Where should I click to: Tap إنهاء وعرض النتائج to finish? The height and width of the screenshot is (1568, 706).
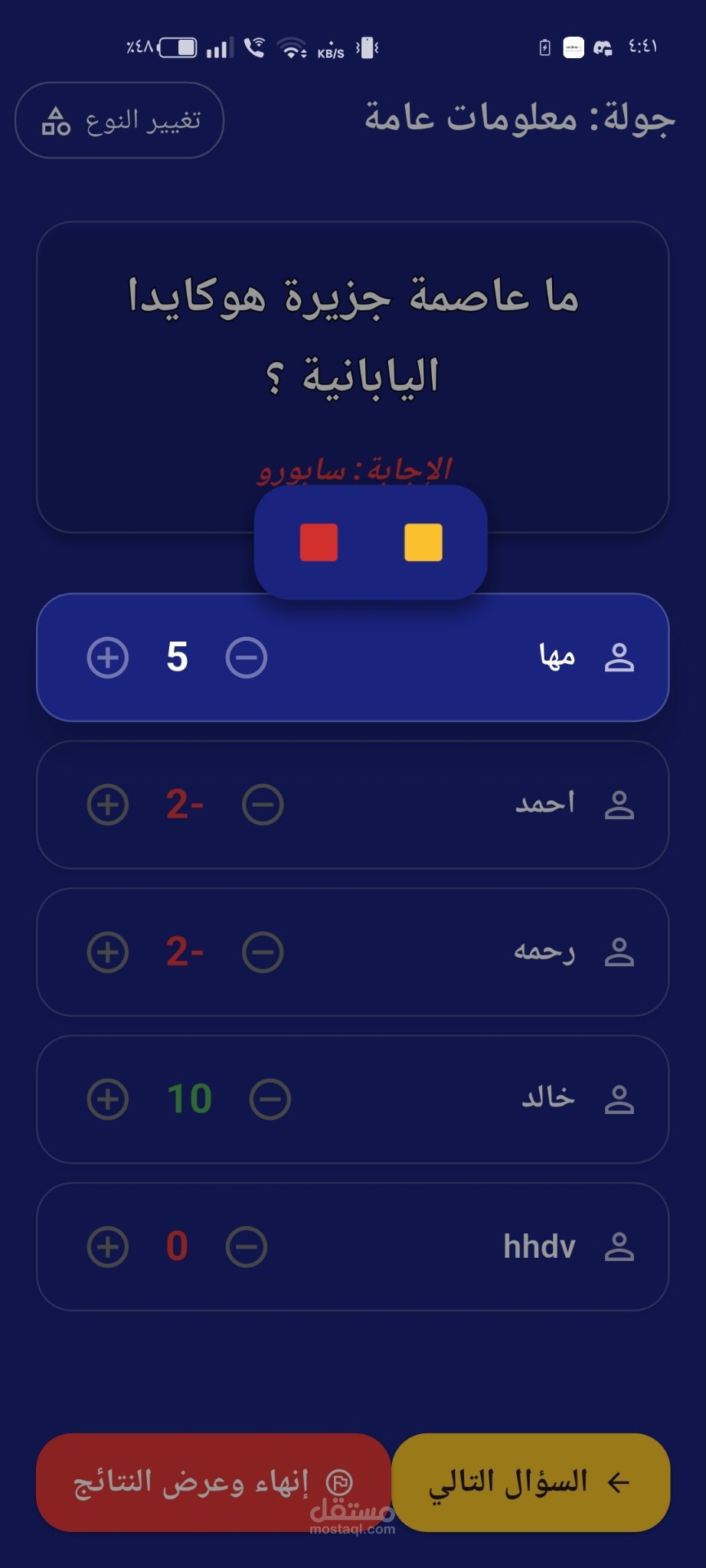pos(214,1482)
